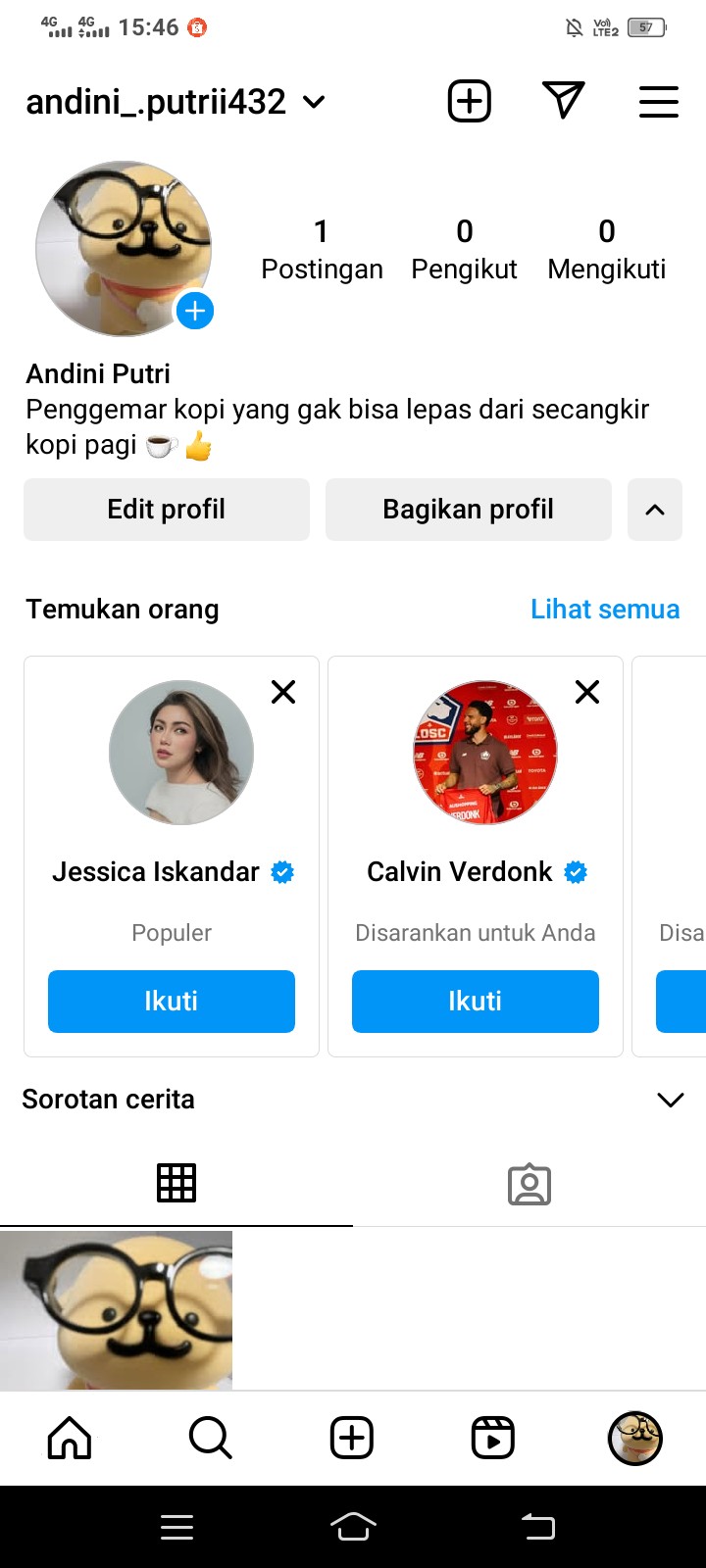
Task: Tap the Bagikan profil button
Action: point(468,510)
